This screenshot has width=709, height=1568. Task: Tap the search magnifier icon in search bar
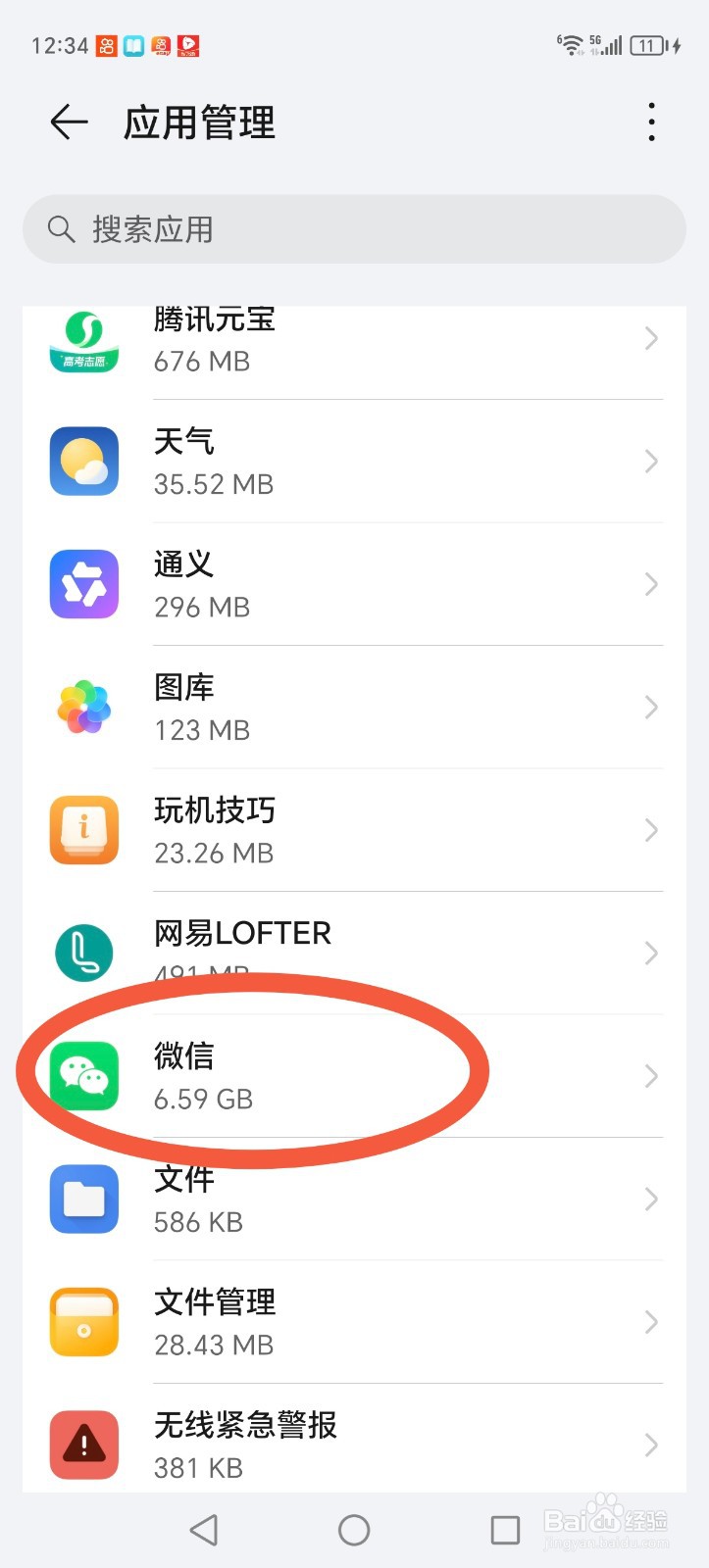61,229
